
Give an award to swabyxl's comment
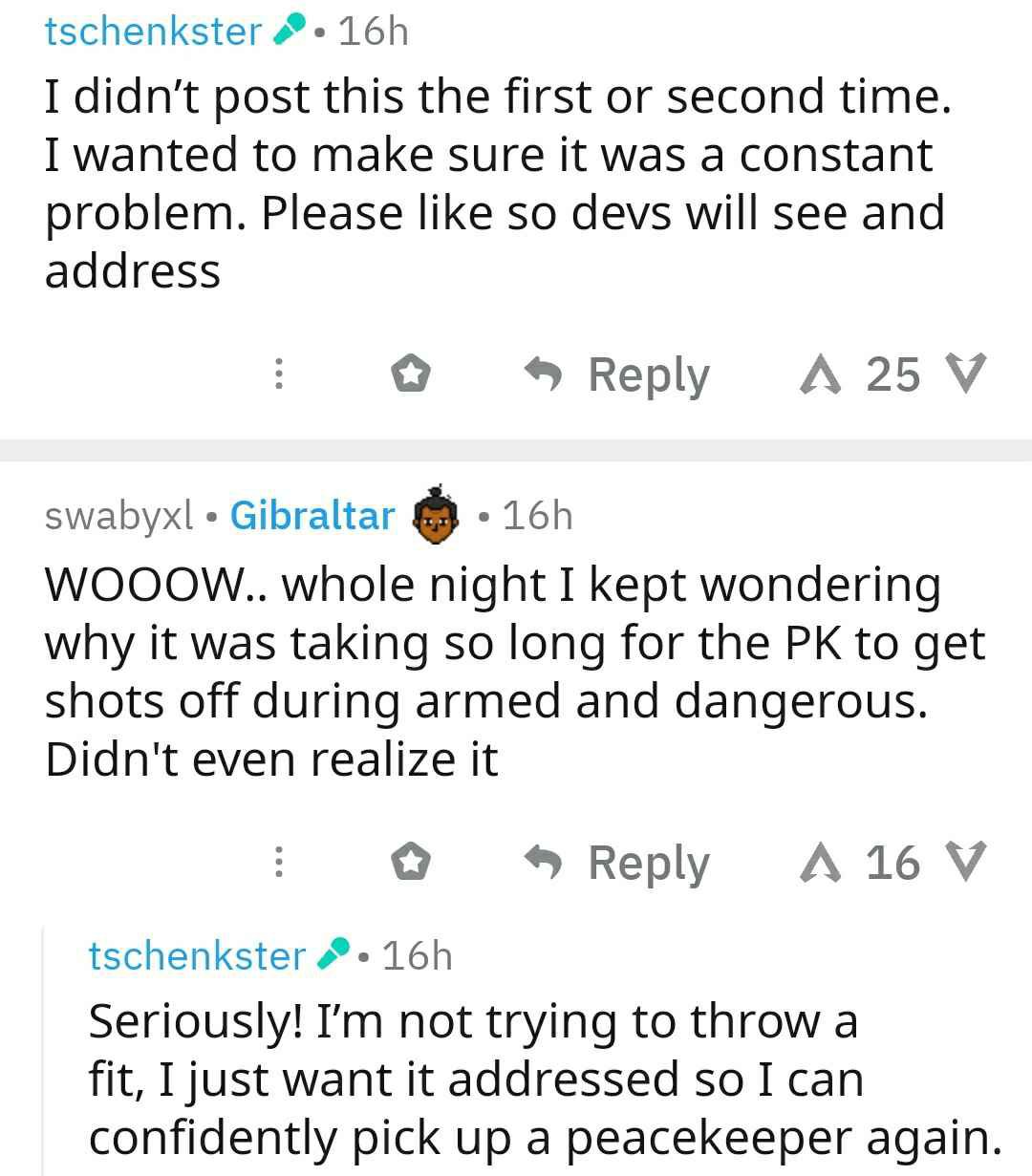click(x=411, y=863)
